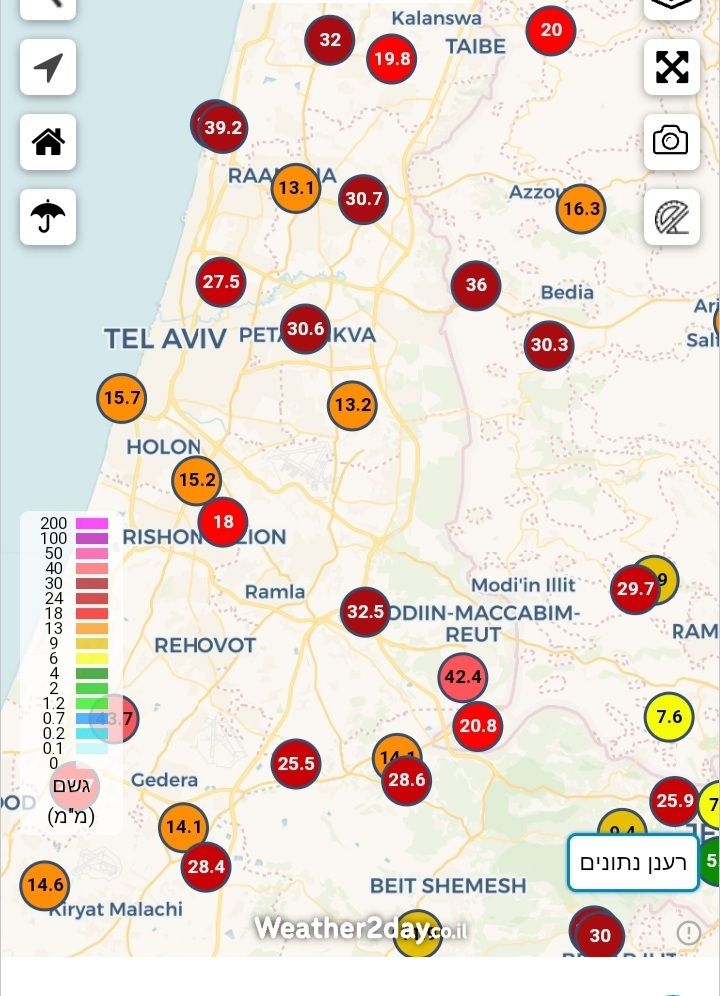Tap the רענן נתונים refresh button
This screenshot has height=996, width=720.
tap(633, 863)
